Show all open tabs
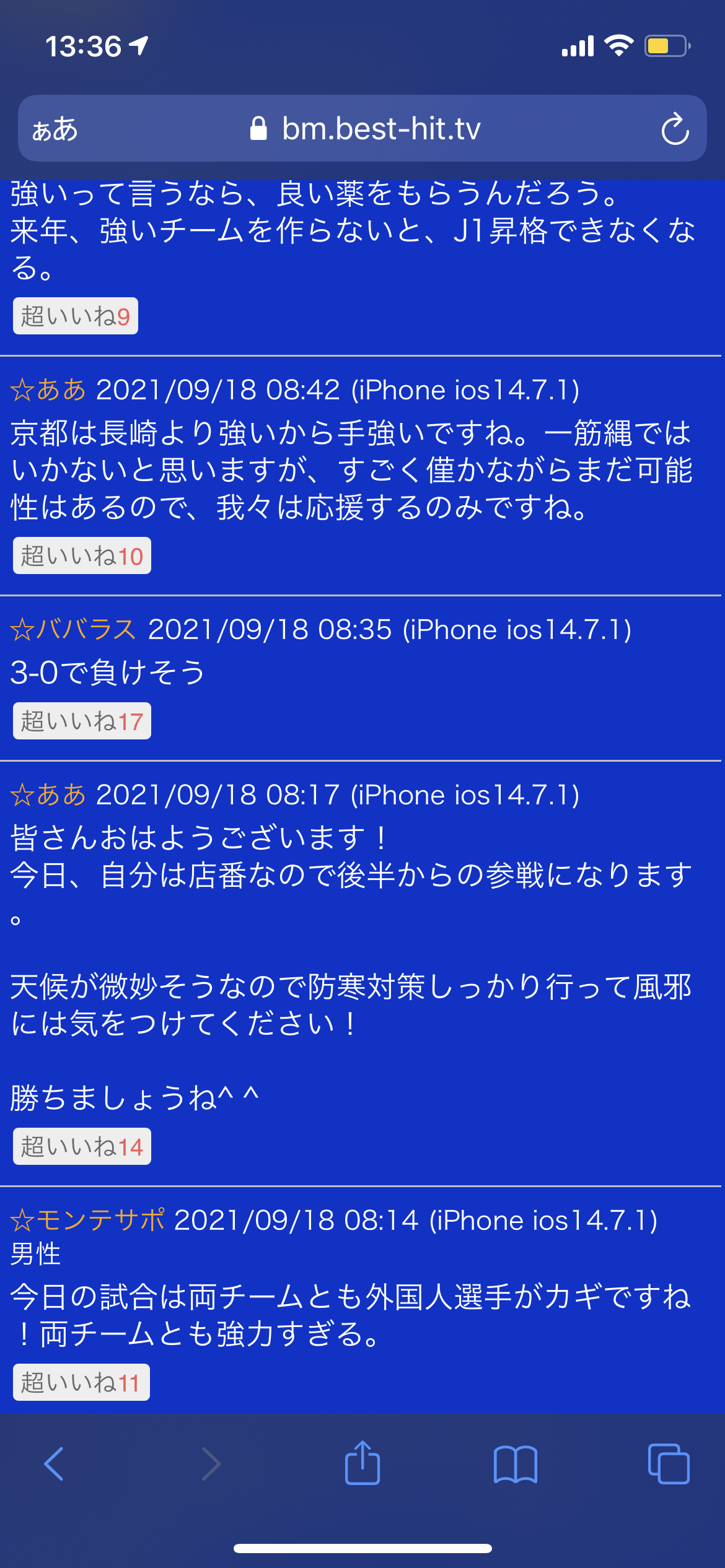 pos(668,1464)
